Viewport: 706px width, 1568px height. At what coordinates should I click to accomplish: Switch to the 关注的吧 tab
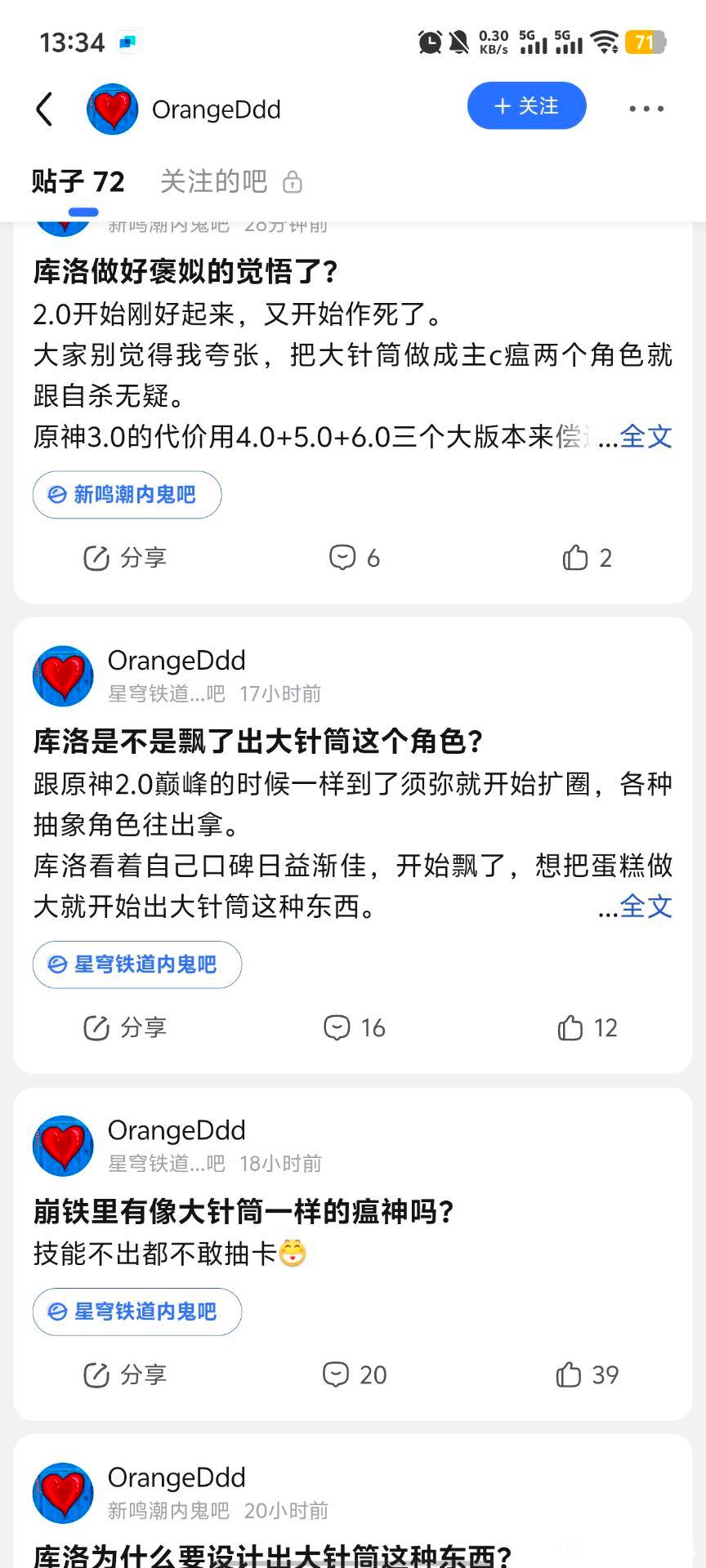[x=214, y=181]
